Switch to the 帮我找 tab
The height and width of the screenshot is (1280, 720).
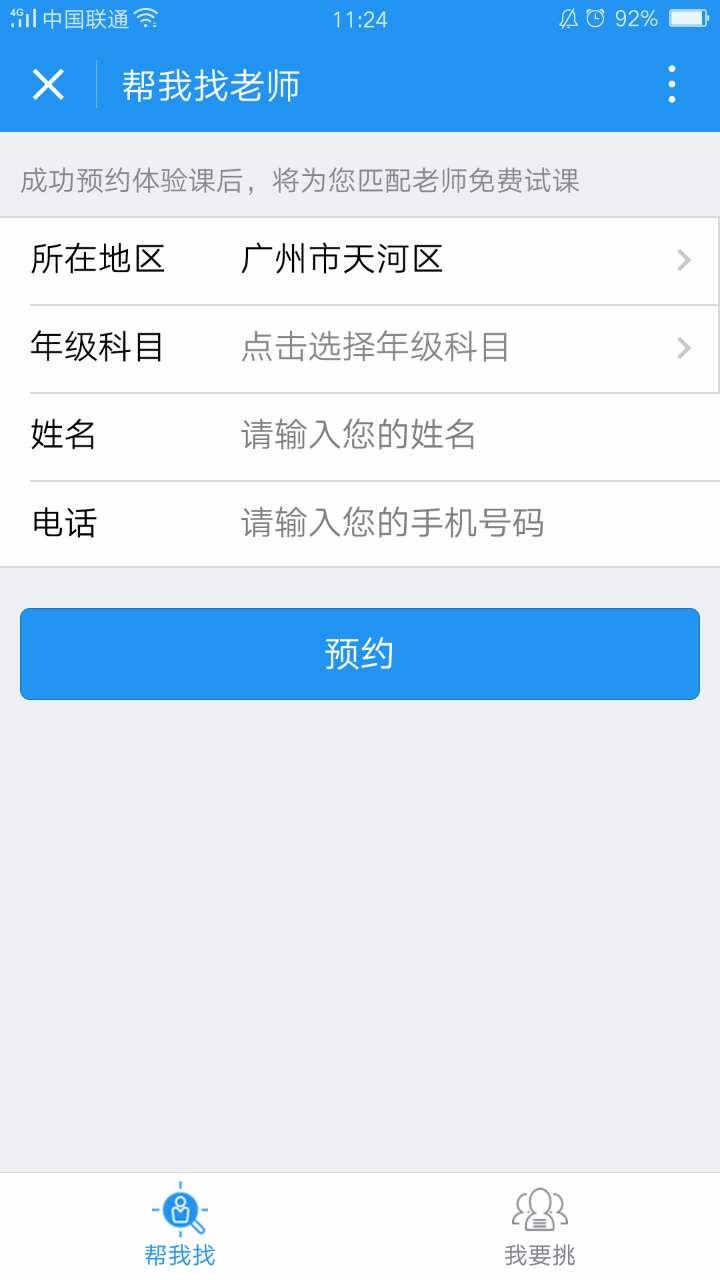[180, 1226]
